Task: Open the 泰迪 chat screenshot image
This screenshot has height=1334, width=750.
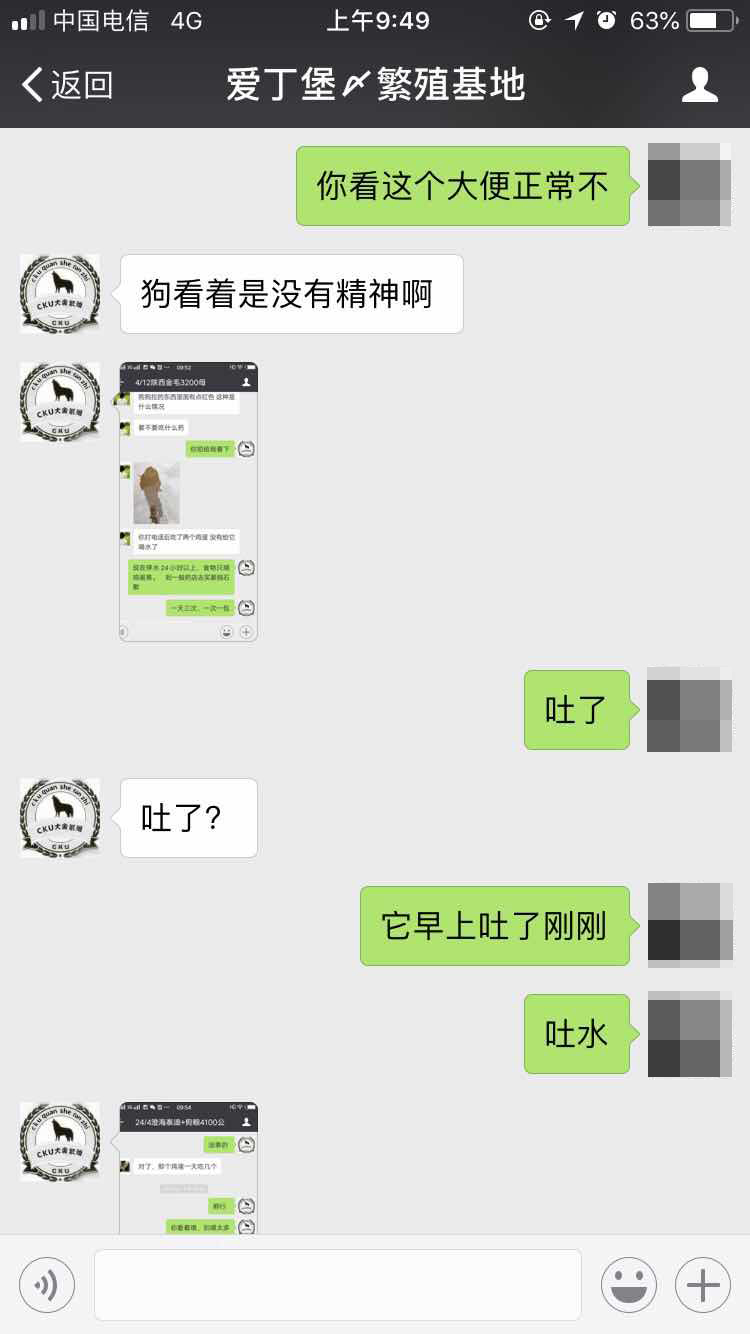Action: pyautogui.click(x=188, y=1167)
